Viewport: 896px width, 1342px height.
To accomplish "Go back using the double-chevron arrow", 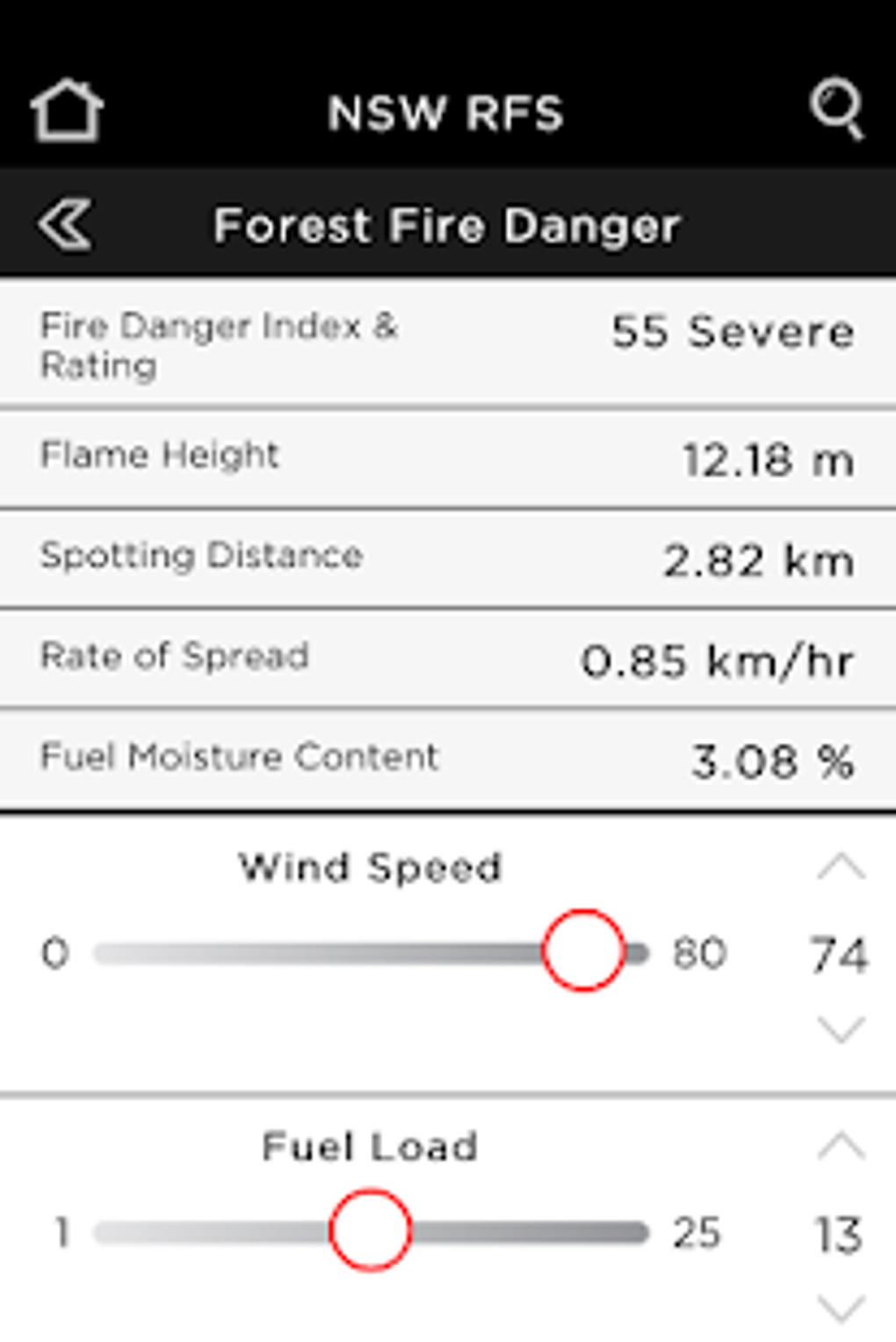I will (x=65, y=224).
